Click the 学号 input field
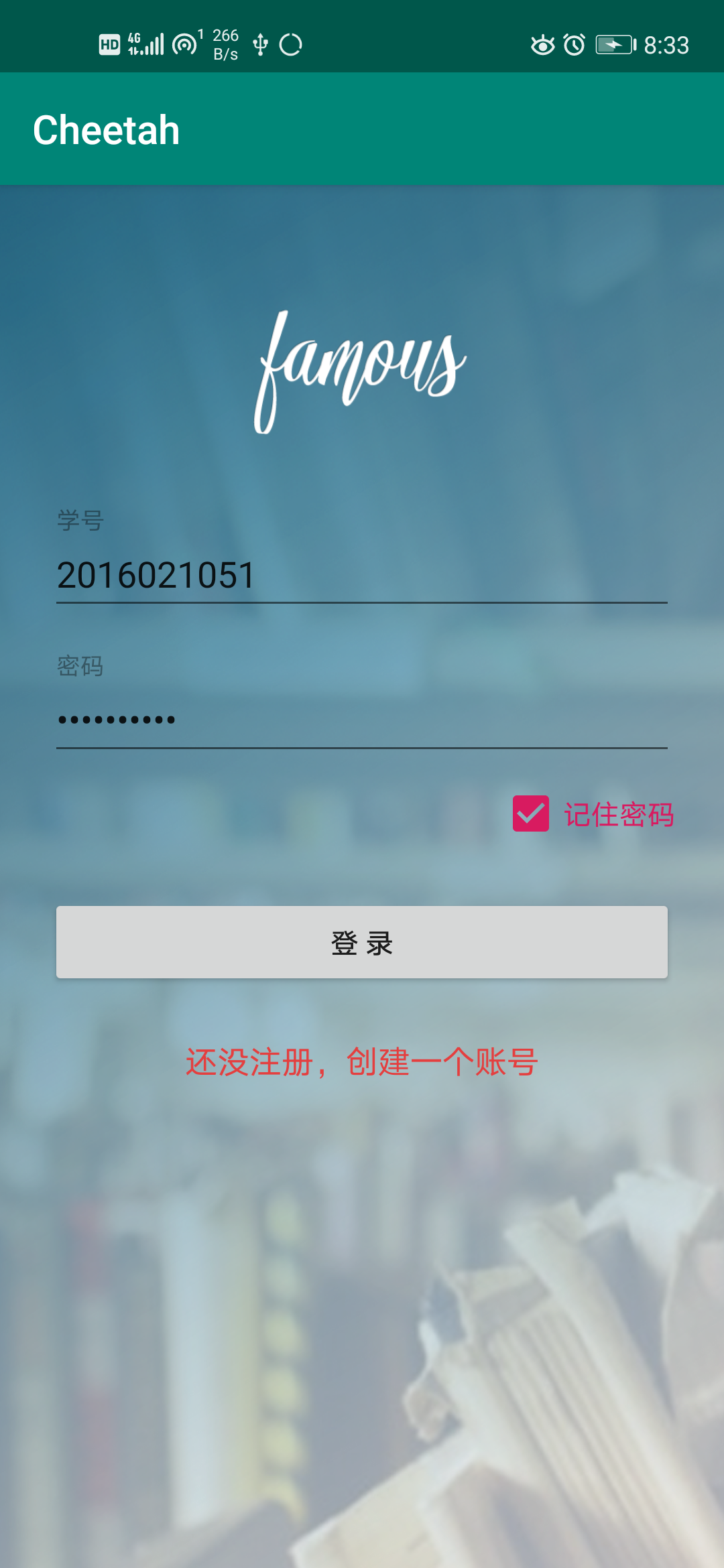The image size is (724, 1568). (x=362, y=576)
